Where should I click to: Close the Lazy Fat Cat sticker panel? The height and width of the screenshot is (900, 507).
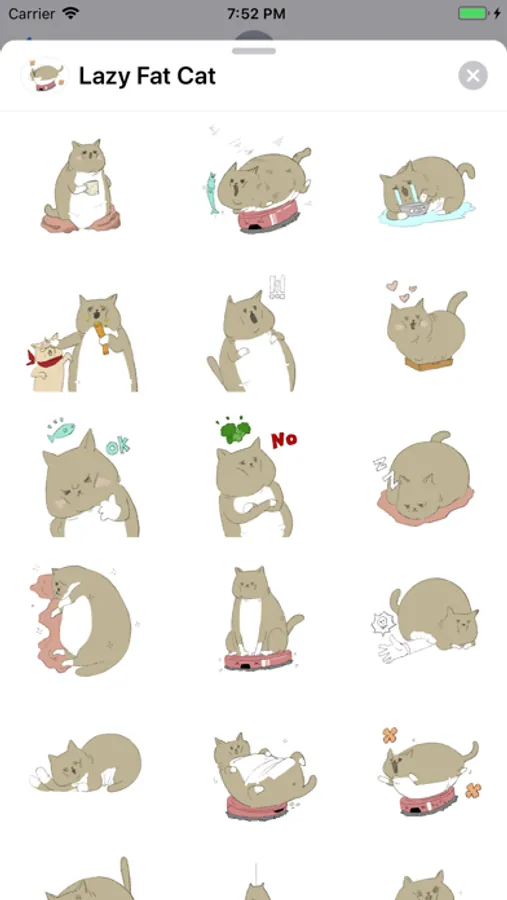pyautogui.click(x=473, y=76)
